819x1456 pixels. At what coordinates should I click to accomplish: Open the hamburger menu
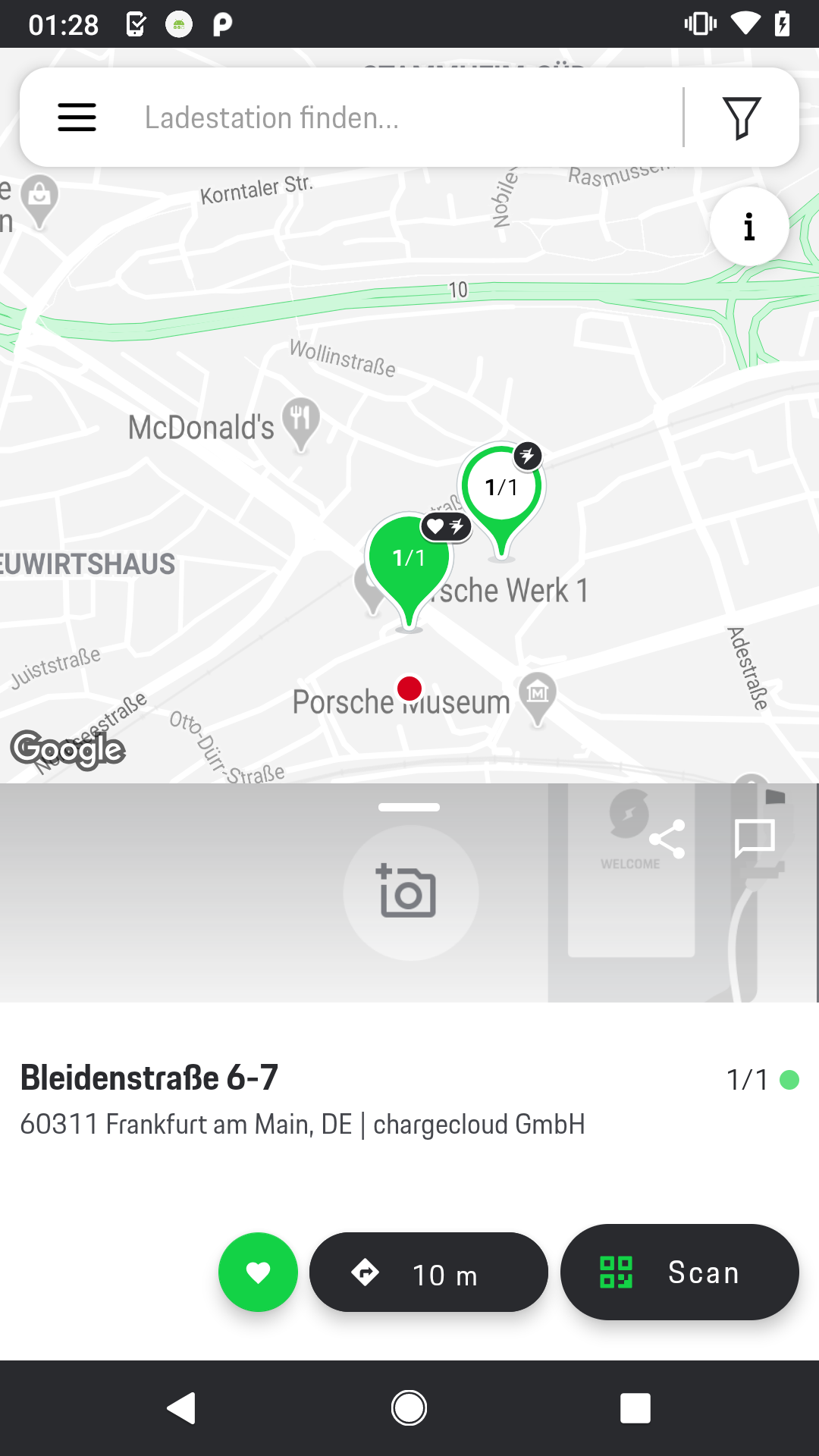[x=77, y=118]
